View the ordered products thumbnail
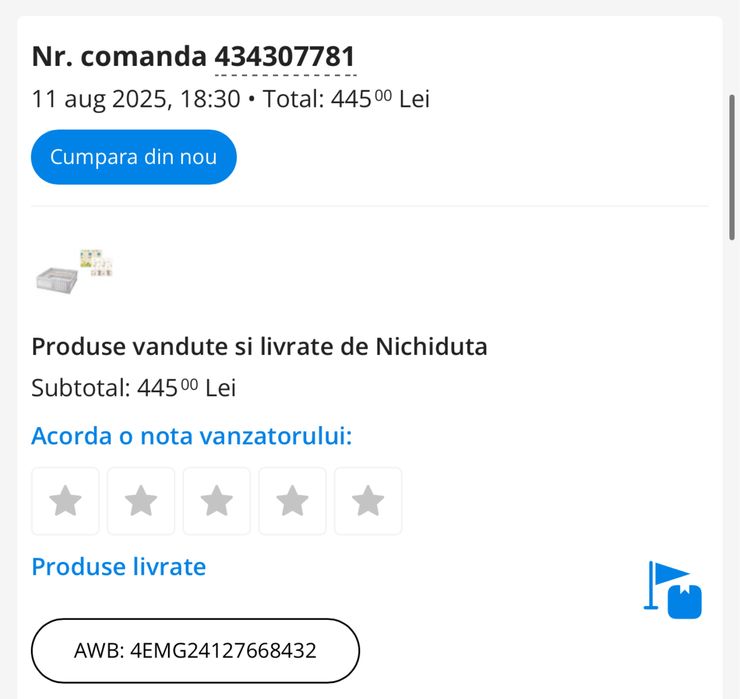Screen dimensions: 740x699 pyautogui.click(x=73, y=272)
